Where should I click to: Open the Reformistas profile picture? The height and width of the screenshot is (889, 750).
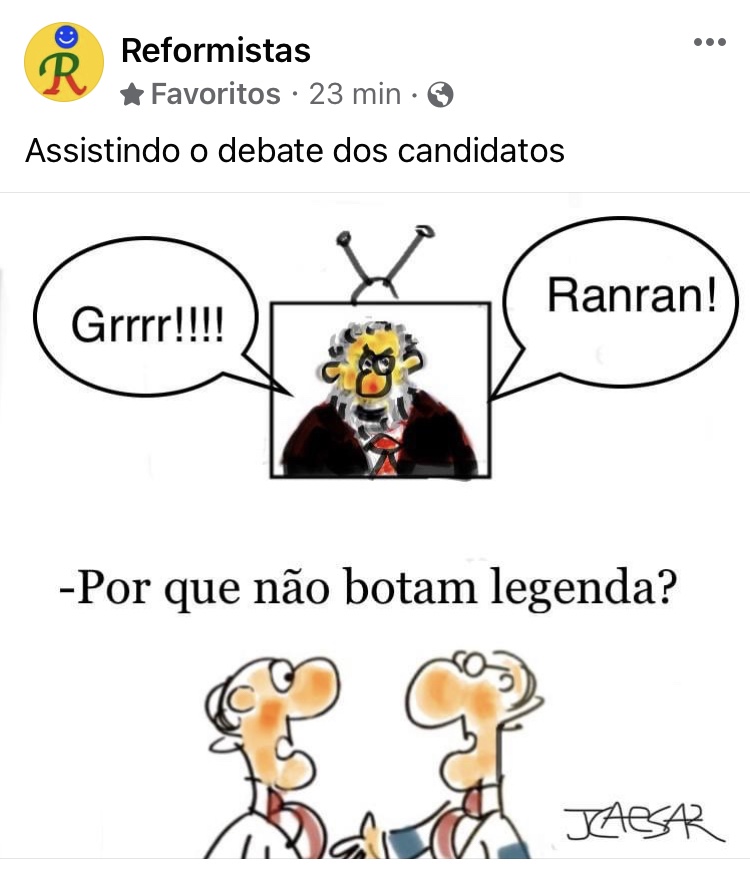[63, 62]
